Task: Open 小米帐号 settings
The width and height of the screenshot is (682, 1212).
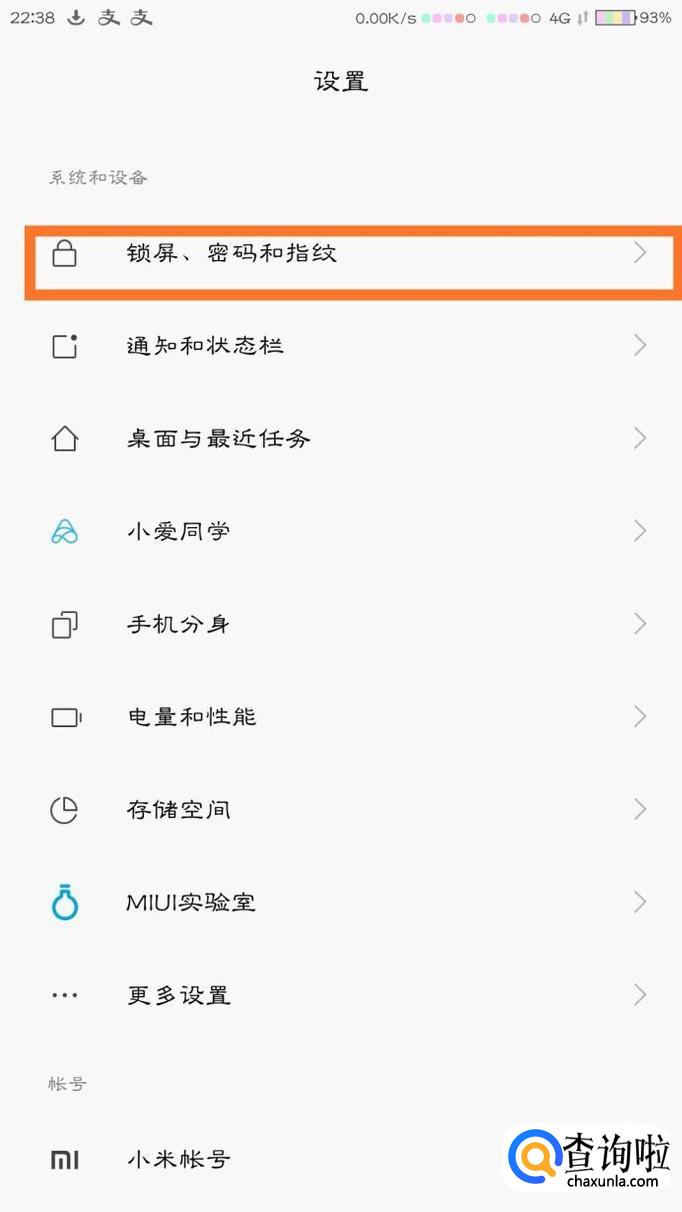Action: tap(179, 1160)
